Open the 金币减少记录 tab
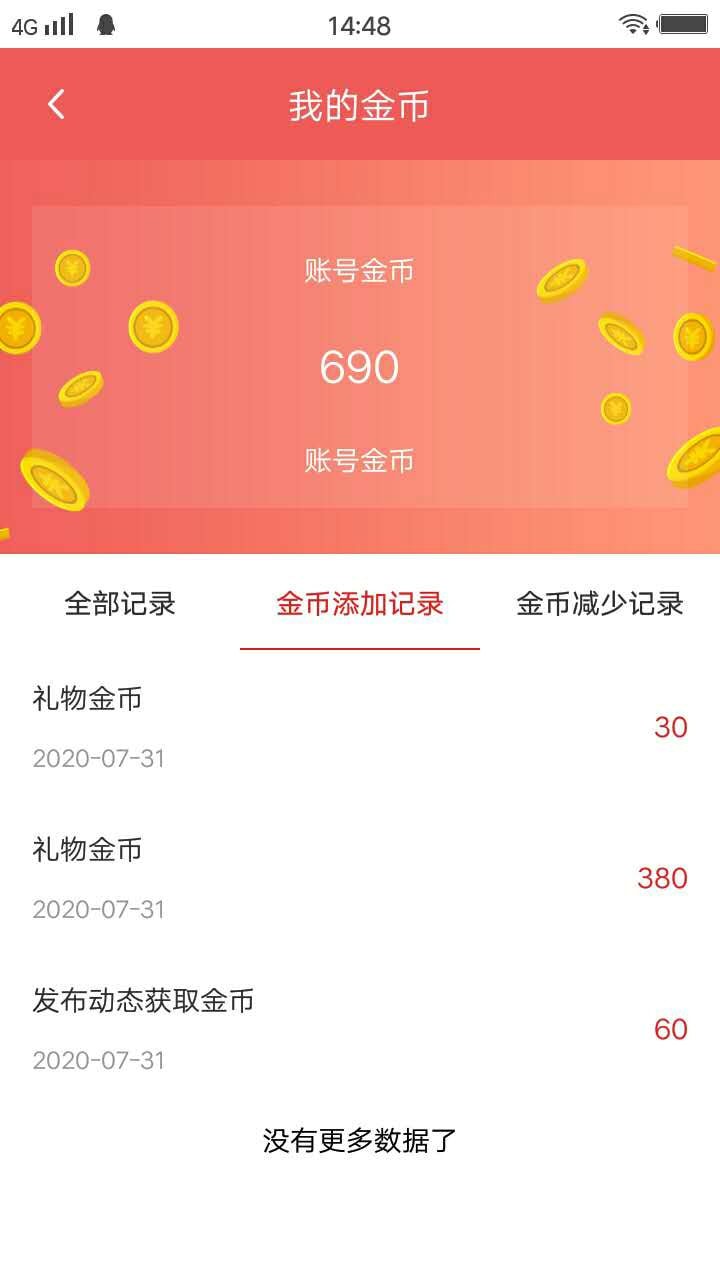This screenshot has height=1280, width=720. pos(600,604)
